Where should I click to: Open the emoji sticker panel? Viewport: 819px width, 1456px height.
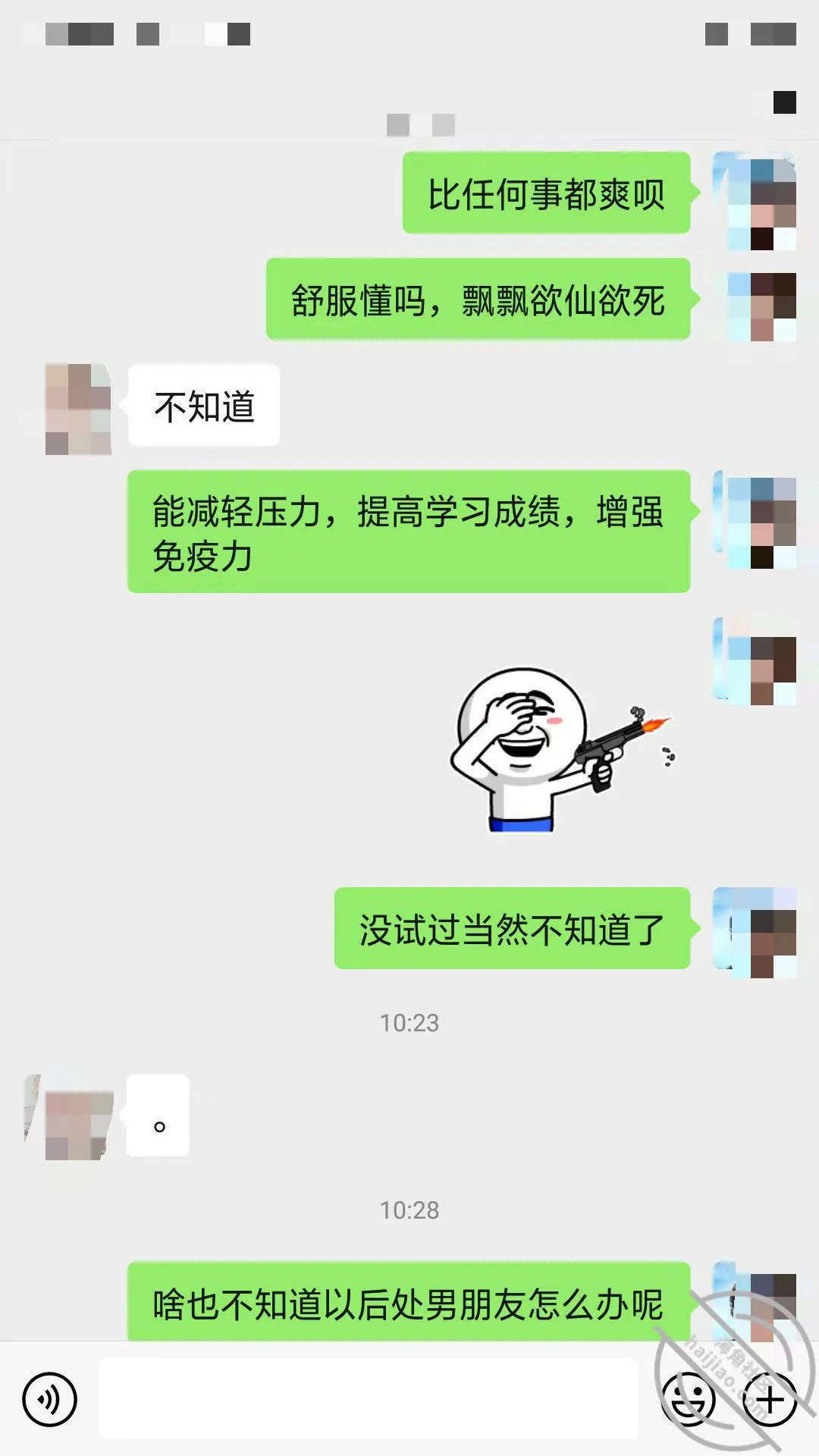pyautogui.click(x=689, y=1399)
